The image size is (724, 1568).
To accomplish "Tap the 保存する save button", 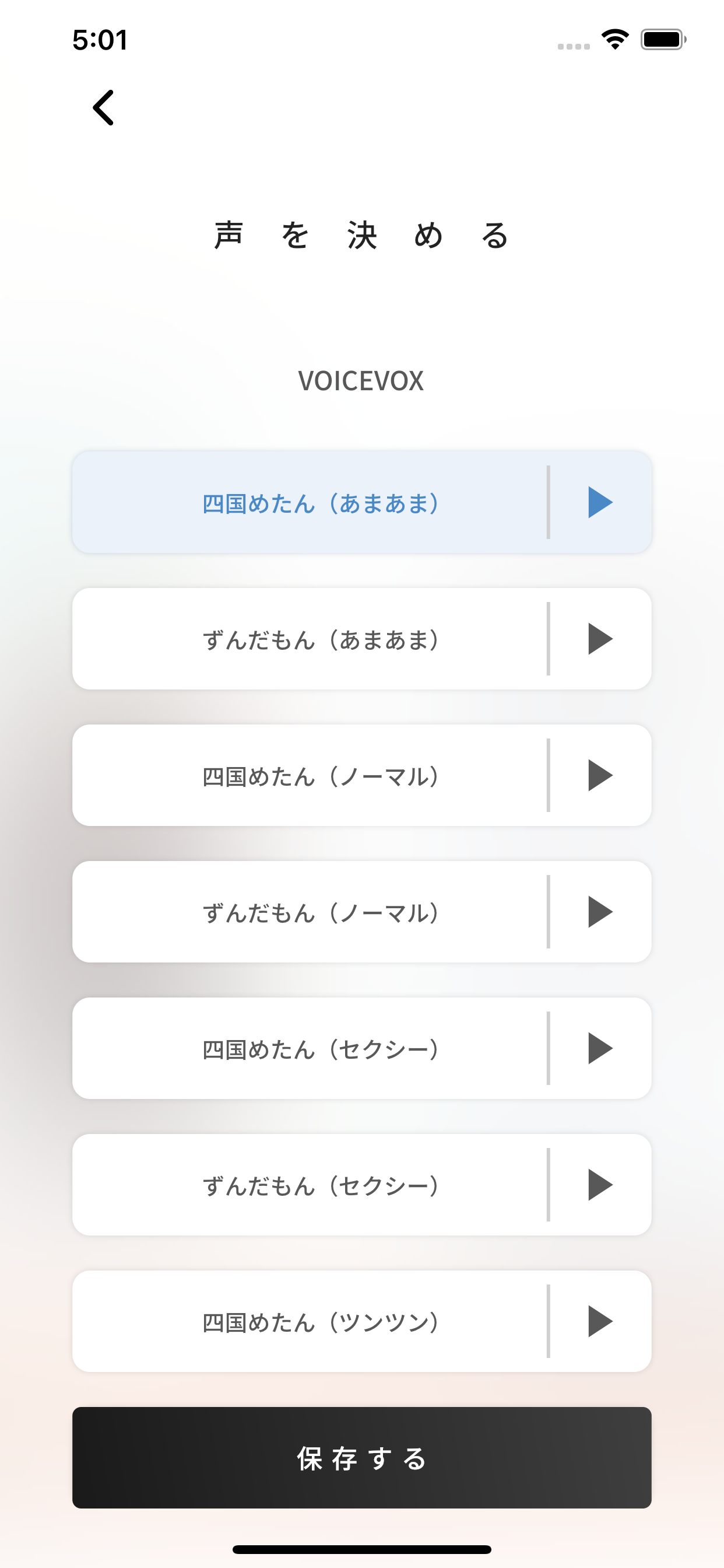I will click(361, 1457).
